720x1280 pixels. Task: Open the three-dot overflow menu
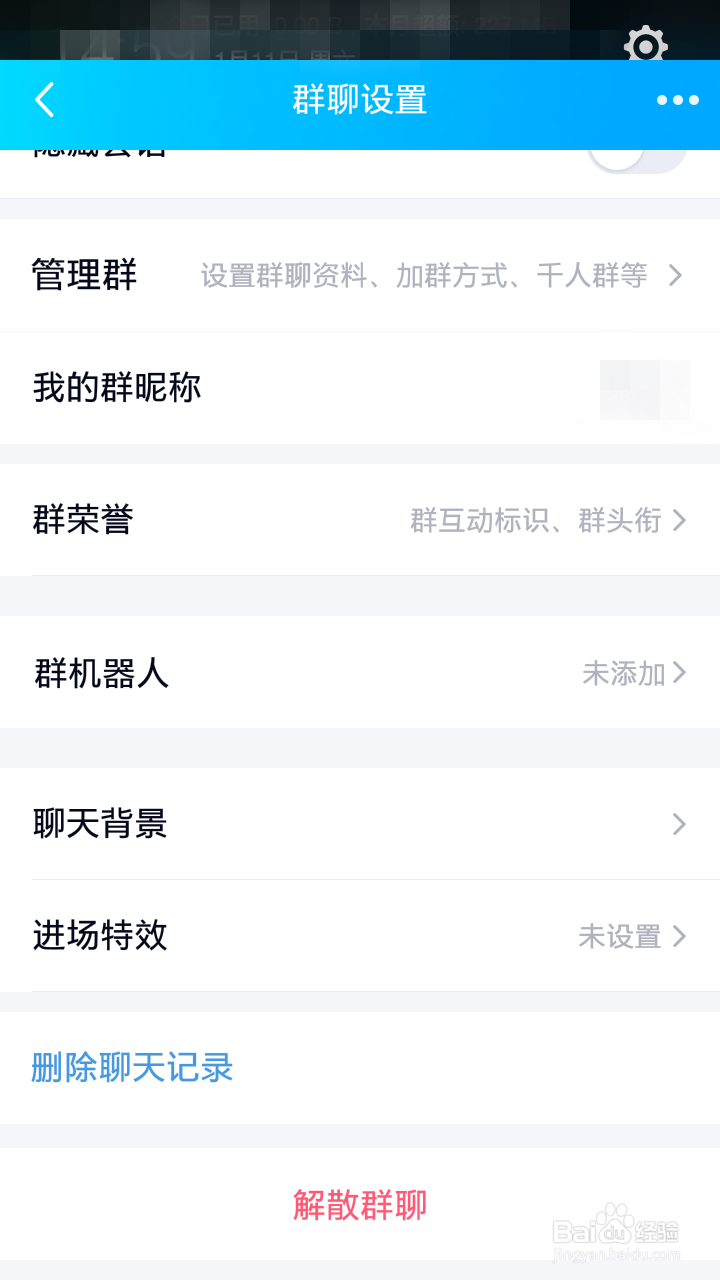tap(677, 100)
